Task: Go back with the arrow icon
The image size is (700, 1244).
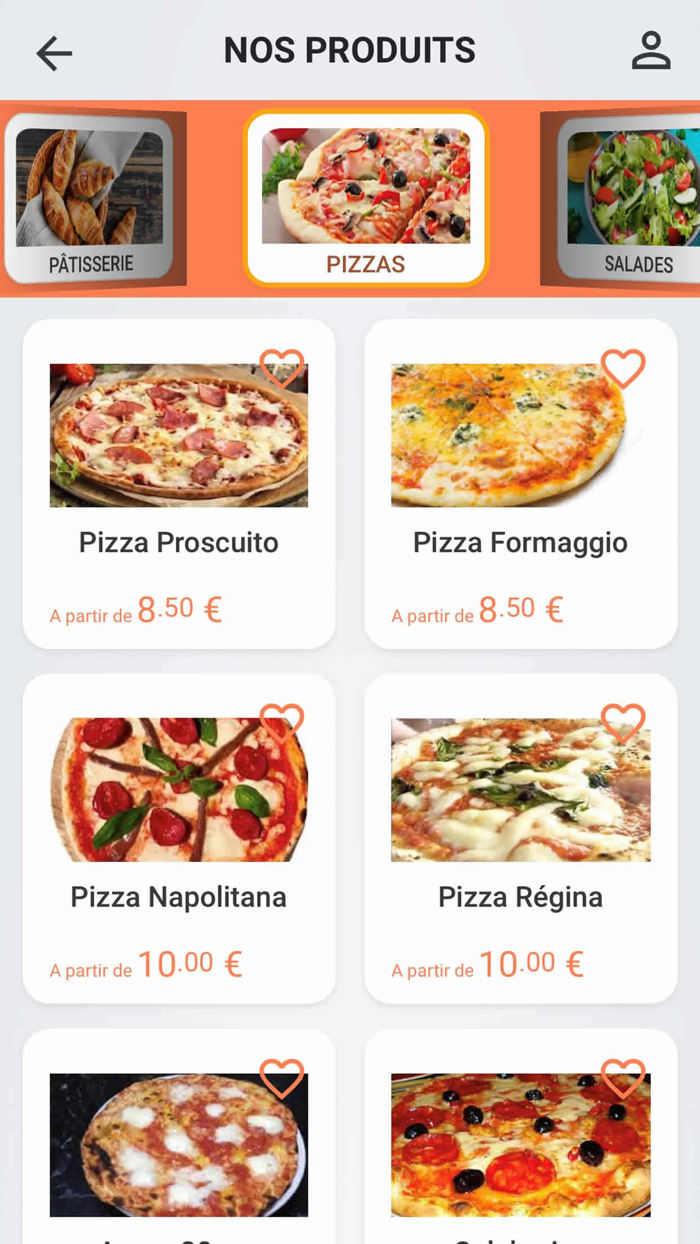Action: click(x=54, y=53)
